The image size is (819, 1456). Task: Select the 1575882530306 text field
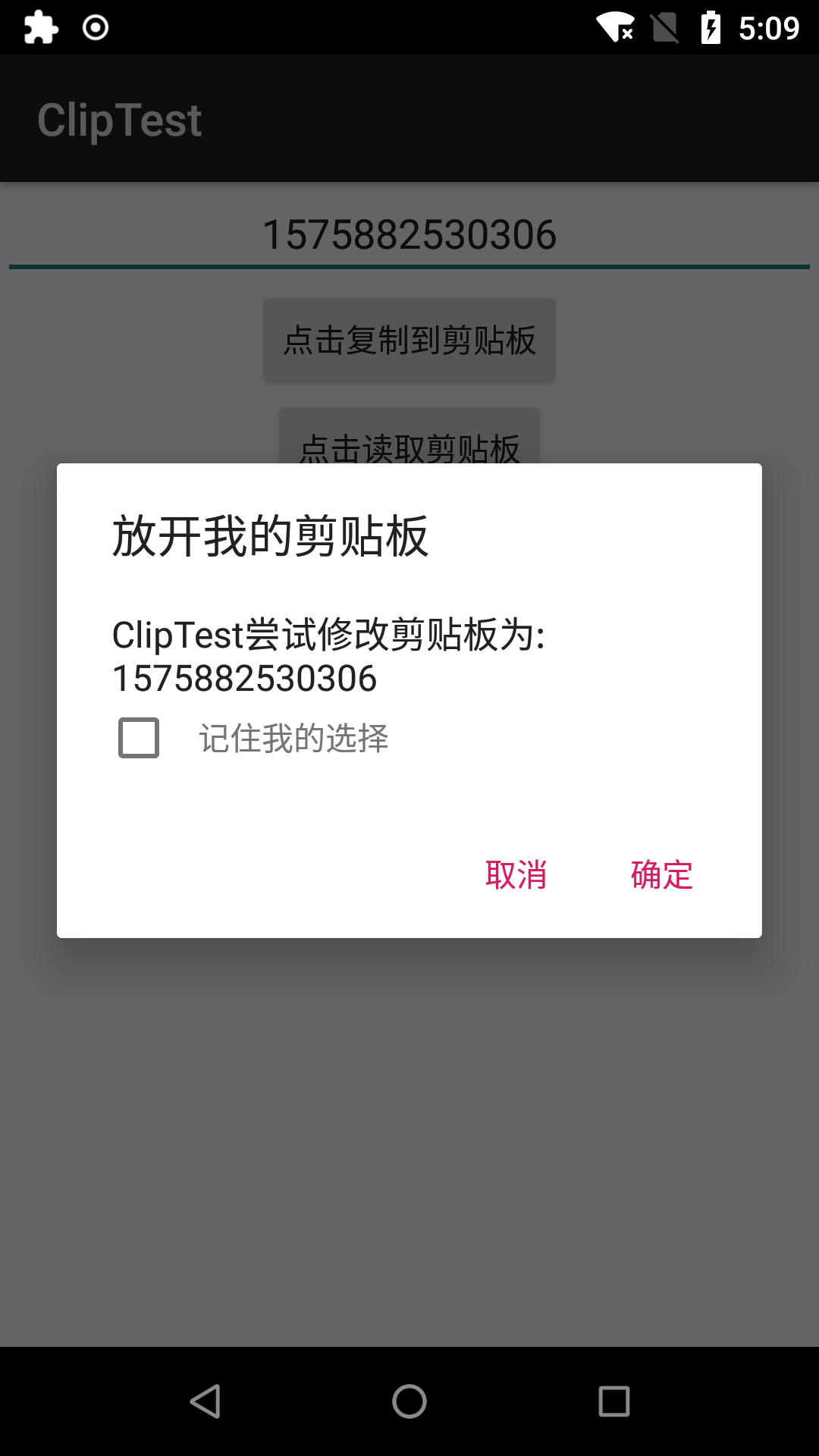tap(409, 234)
